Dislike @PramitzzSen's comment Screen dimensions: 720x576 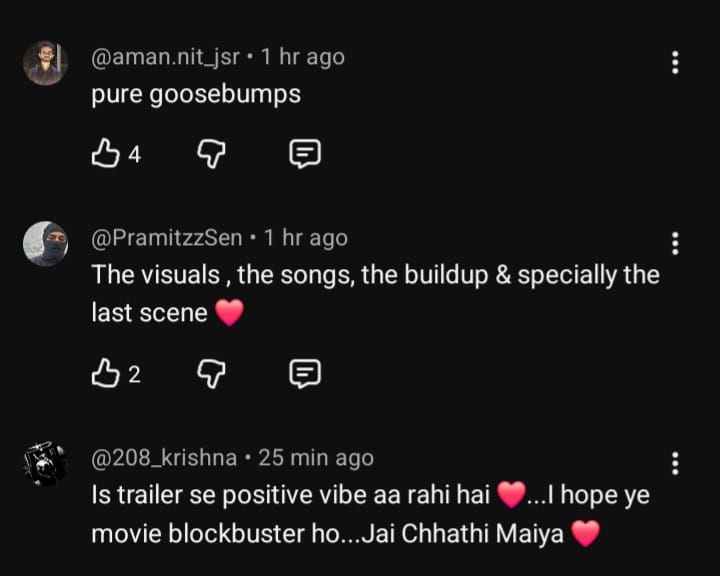point(211,374)
